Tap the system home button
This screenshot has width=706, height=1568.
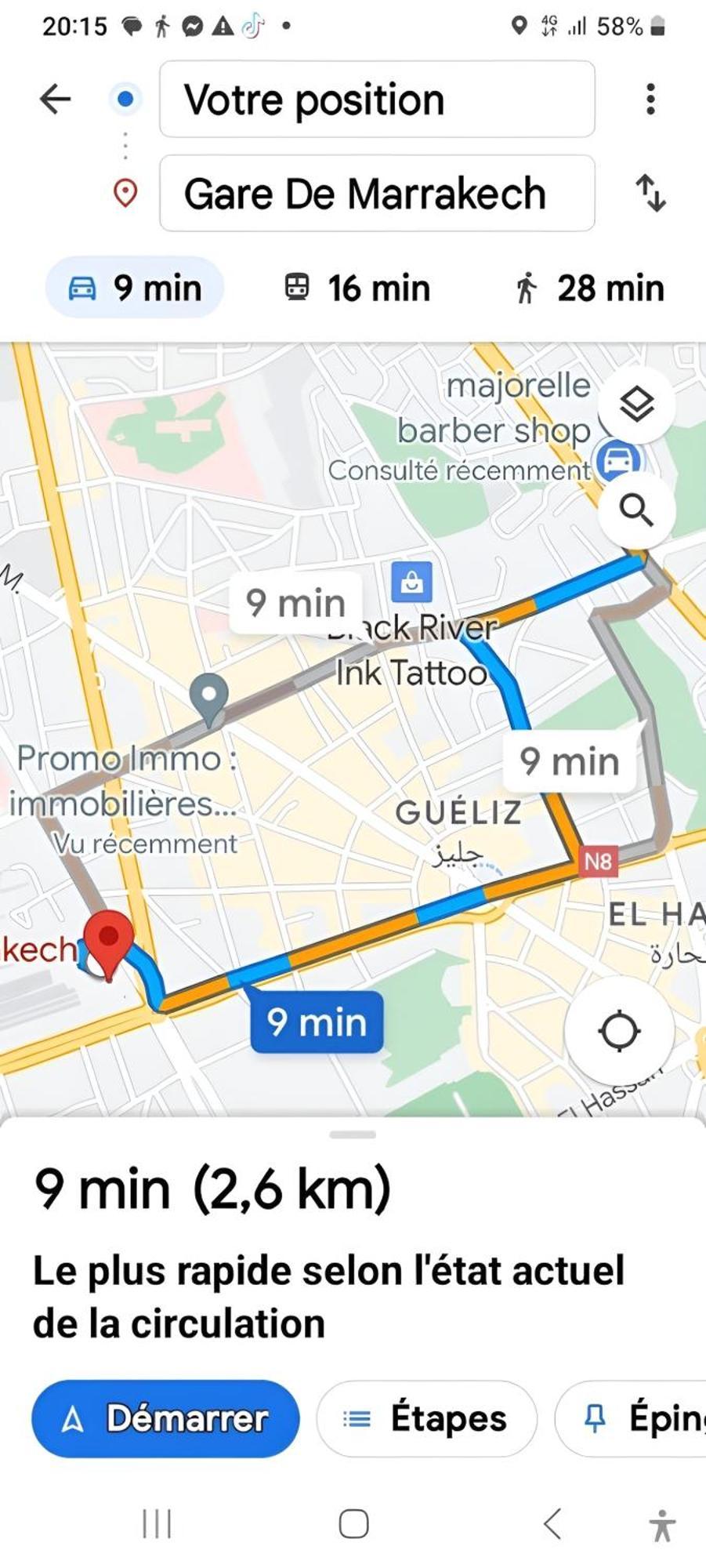[353, 1524]
